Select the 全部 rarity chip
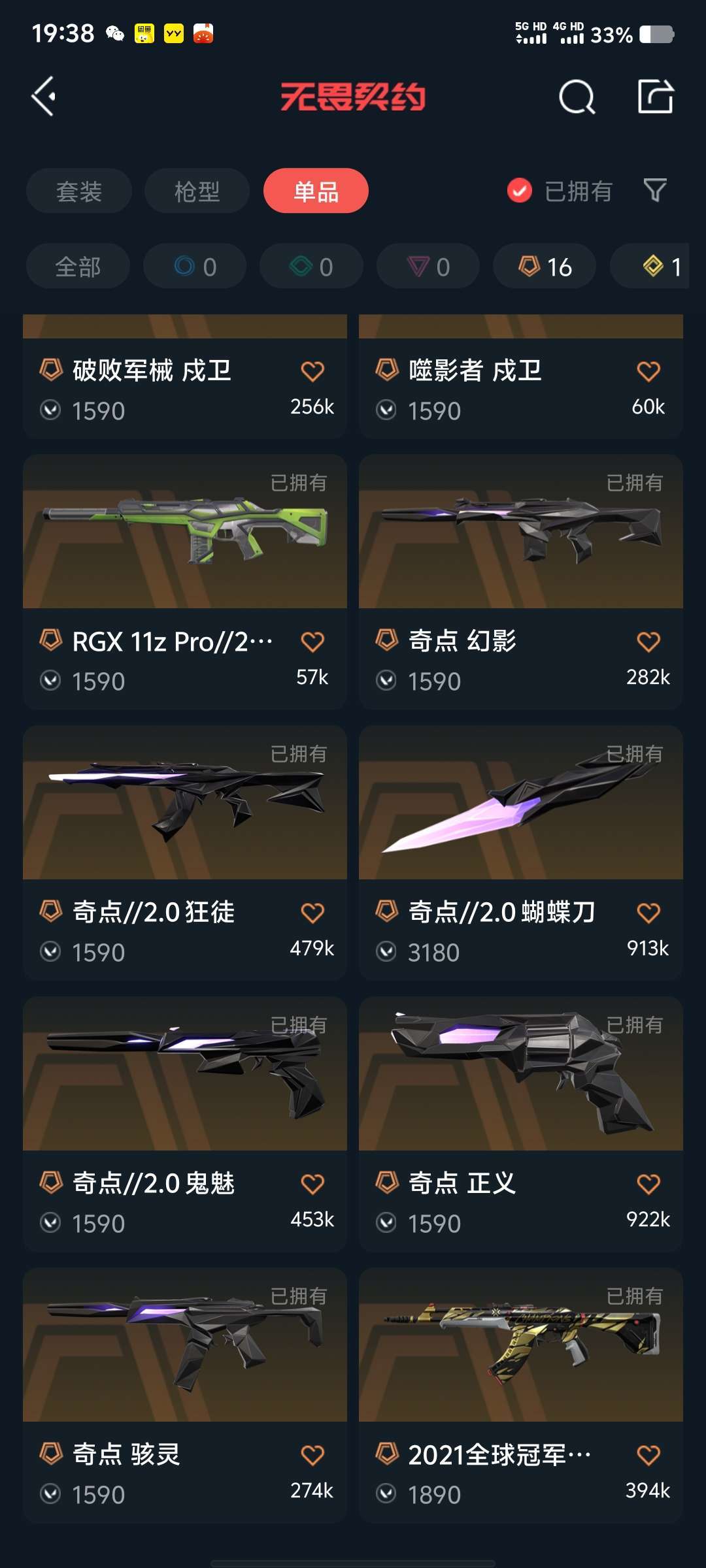706x1568 pixels. (78, 267)
